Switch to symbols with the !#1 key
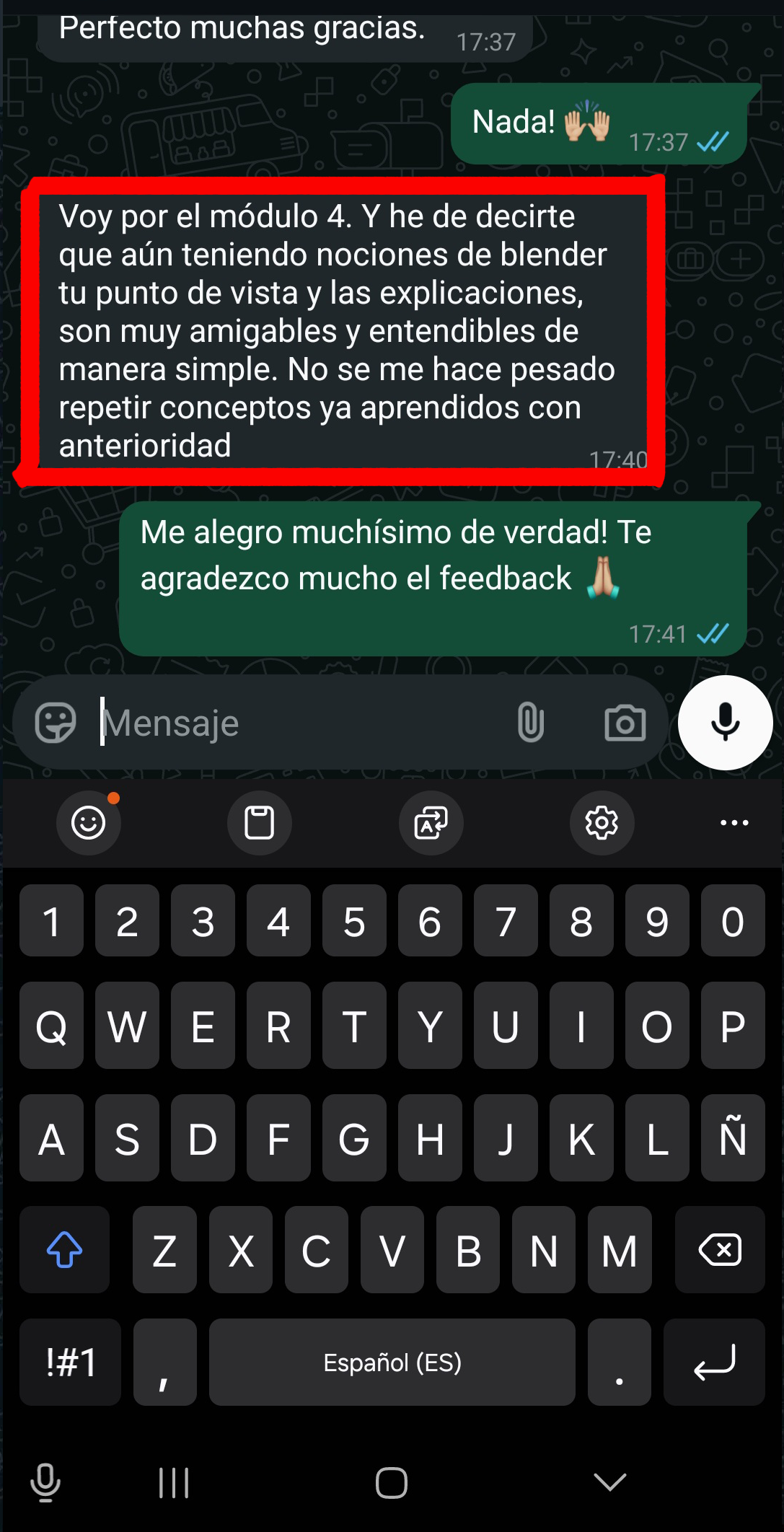Screen dimensions: 784x1532 [70, 1362]
